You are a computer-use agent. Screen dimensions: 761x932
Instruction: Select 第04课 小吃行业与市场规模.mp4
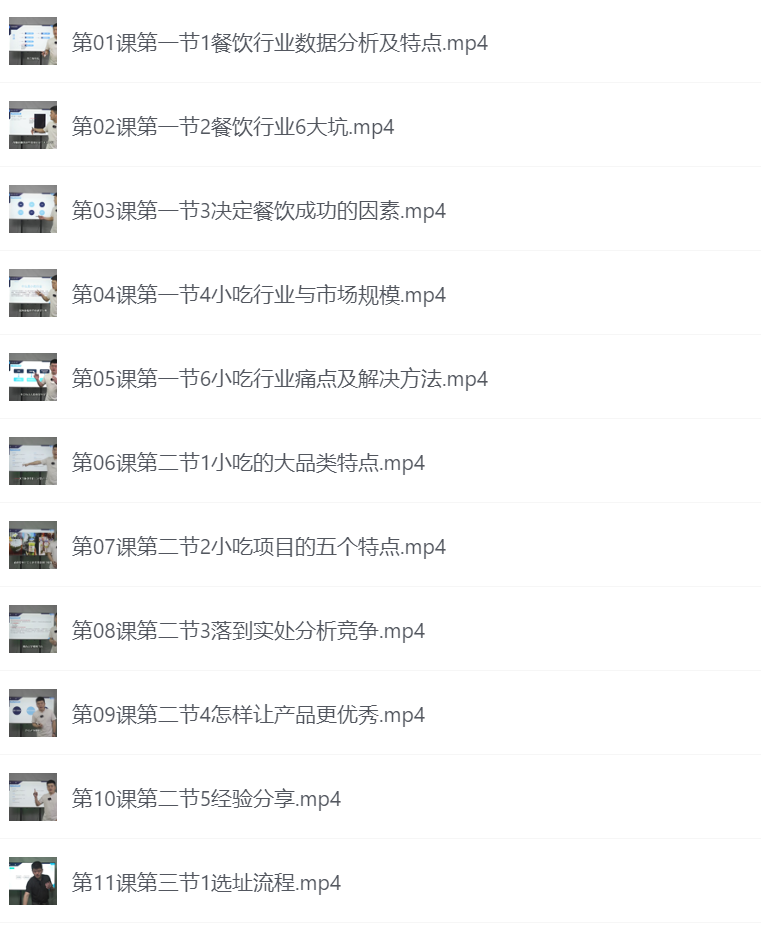(258, 295)
